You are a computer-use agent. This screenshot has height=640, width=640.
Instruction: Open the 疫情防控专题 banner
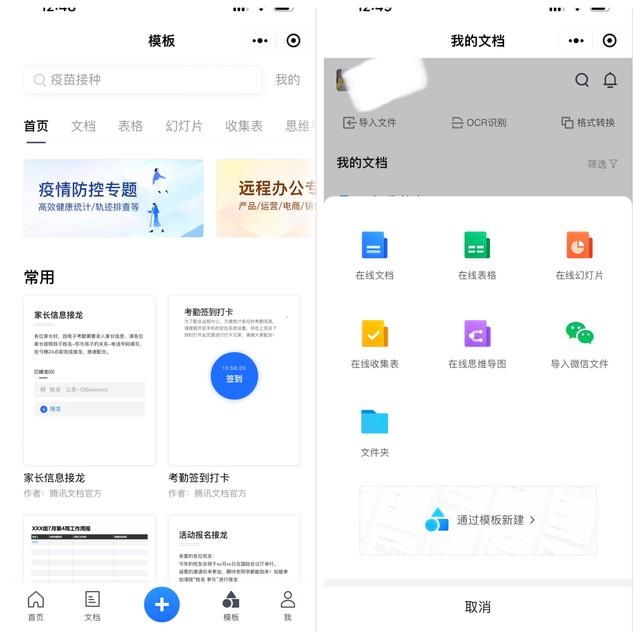113,198
